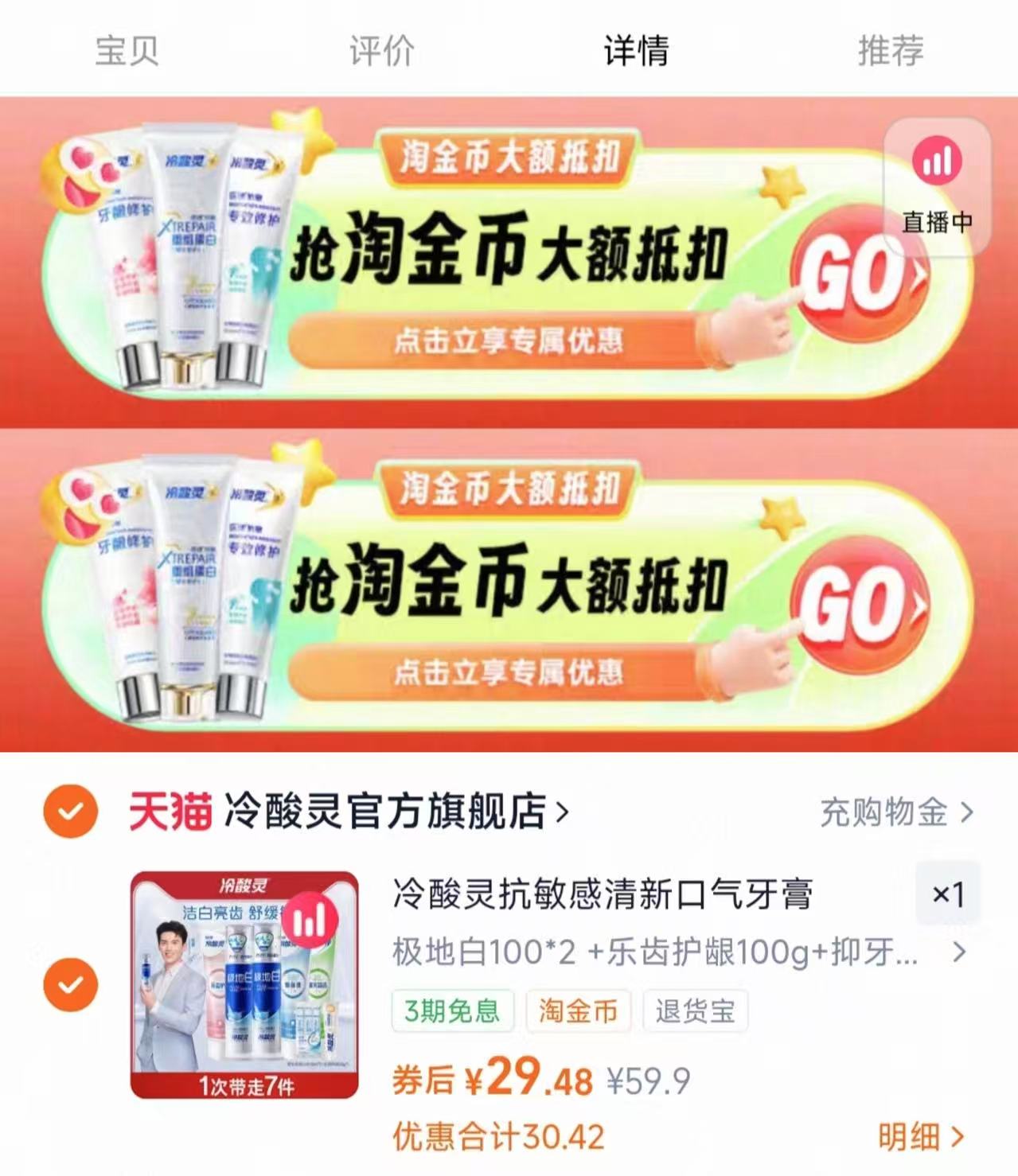Click the orange checkmark beside the product item

[x=72, y=983]
